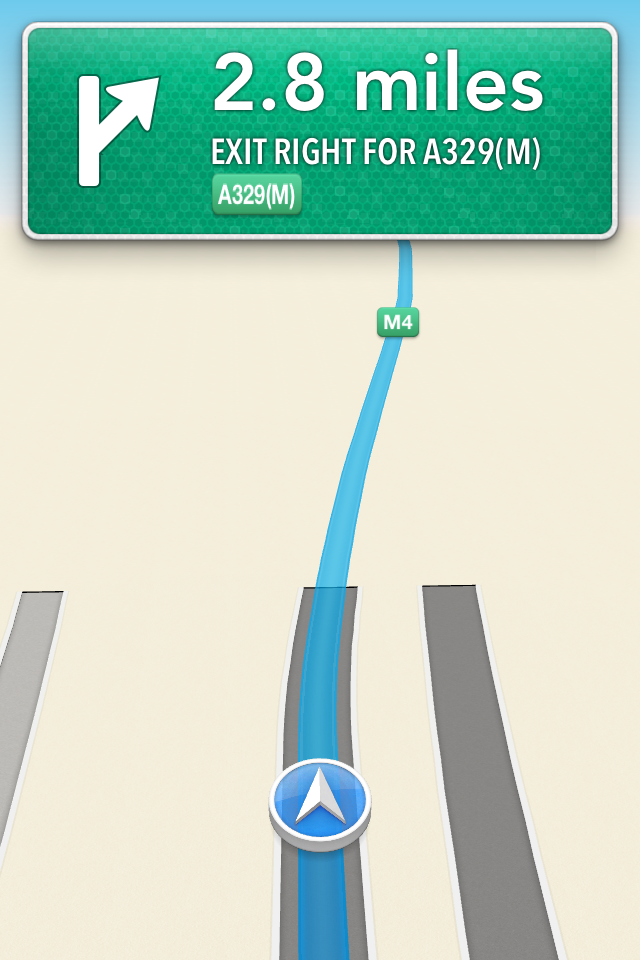Image resolution: width=640 pixels, height=960 pixels.
Task: Tap the green A329(M) exit direction sign
Action: (x=320, y=131)
